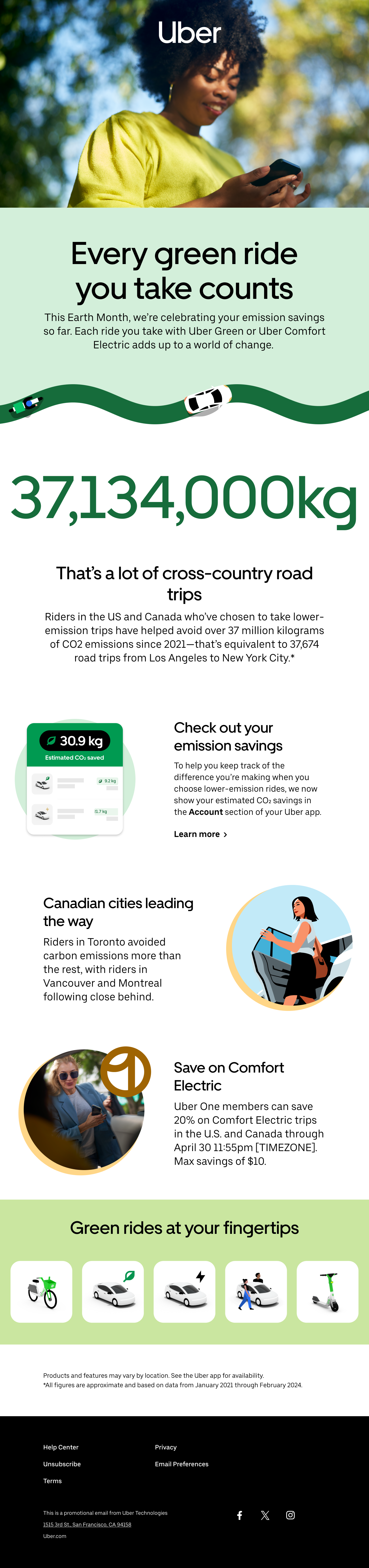Open Email Preferences

[x=181, y=1464]
